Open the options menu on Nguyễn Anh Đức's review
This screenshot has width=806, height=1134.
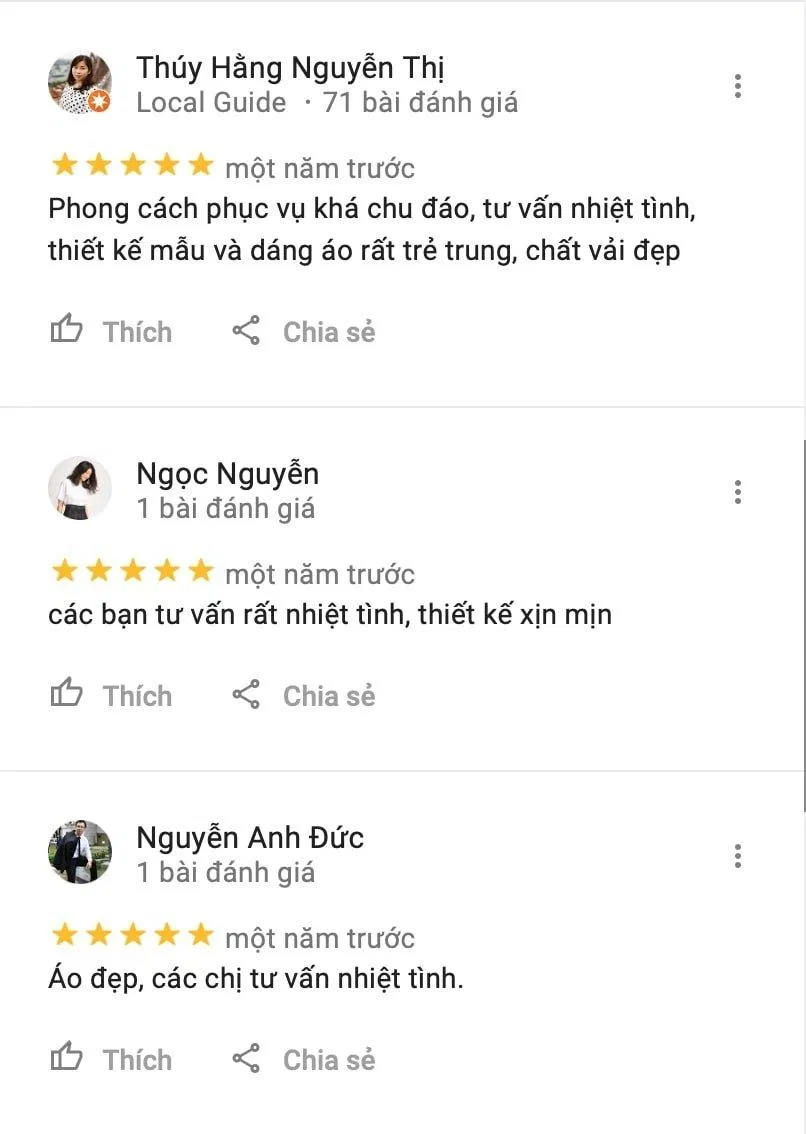[x=738, y=857]
